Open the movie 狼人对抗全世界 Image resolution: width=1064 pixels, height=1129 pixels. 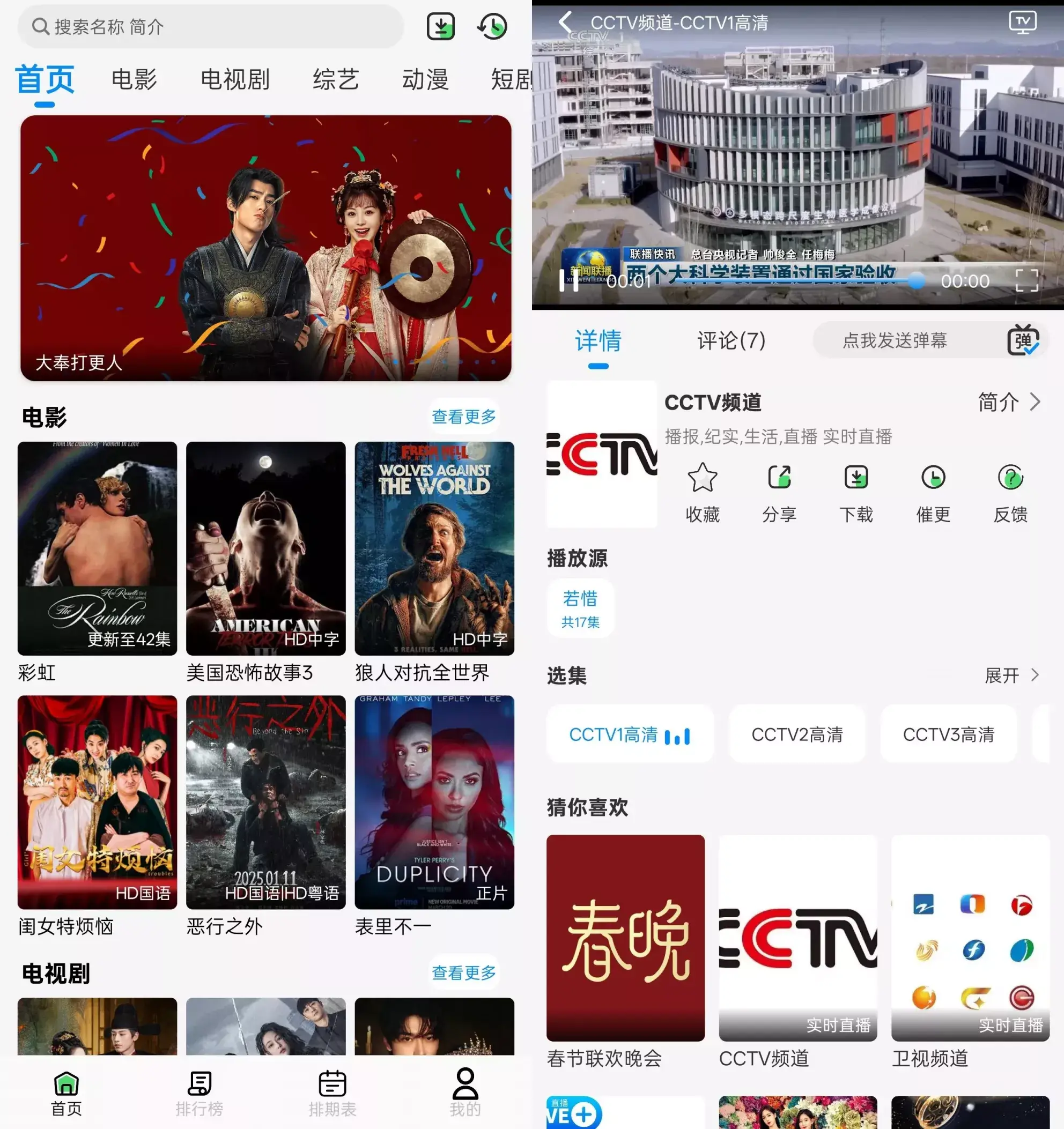[x=434, y=548]
